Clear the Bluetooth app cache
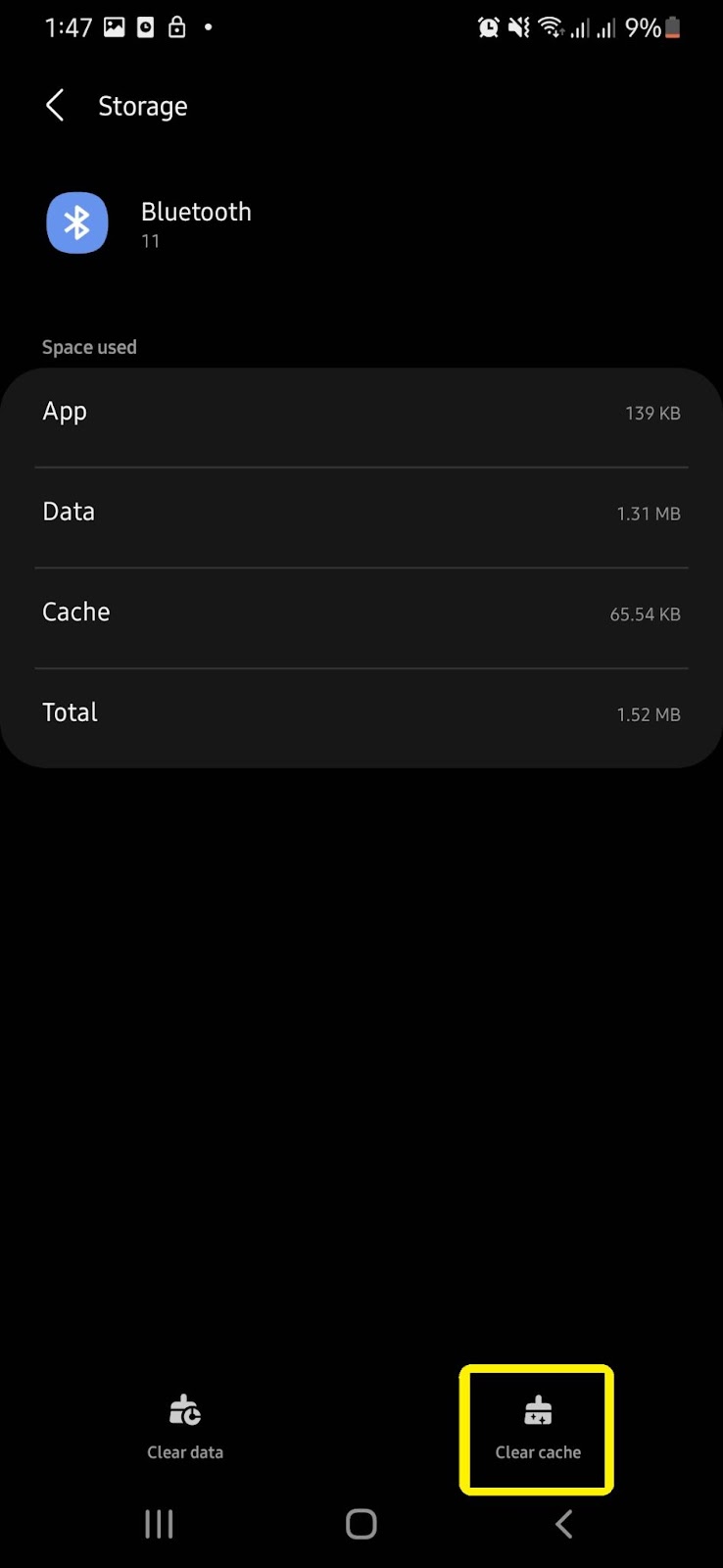The height and width of the screenshot is (1568, 723). (538, 1429)
